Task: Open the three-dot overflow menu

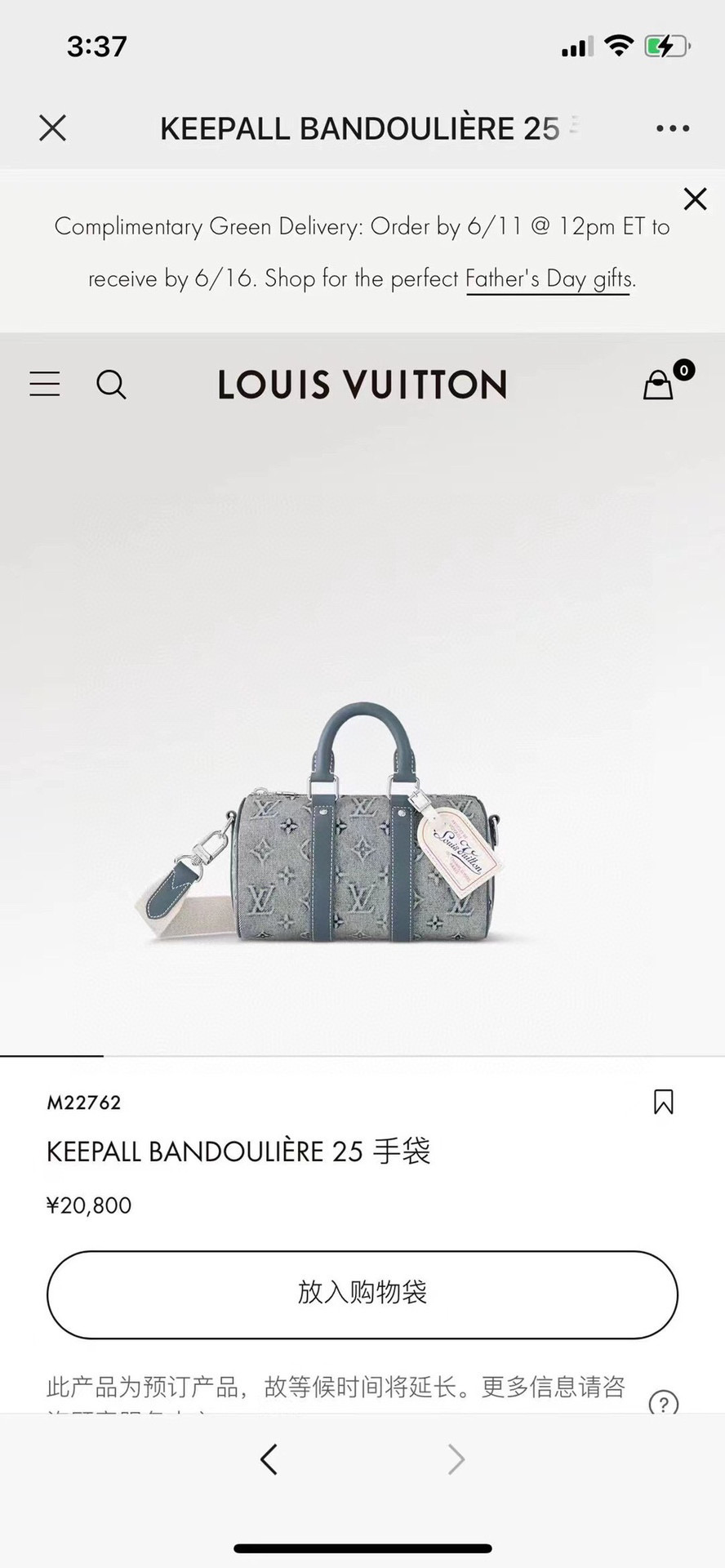Action: (673, 128)
